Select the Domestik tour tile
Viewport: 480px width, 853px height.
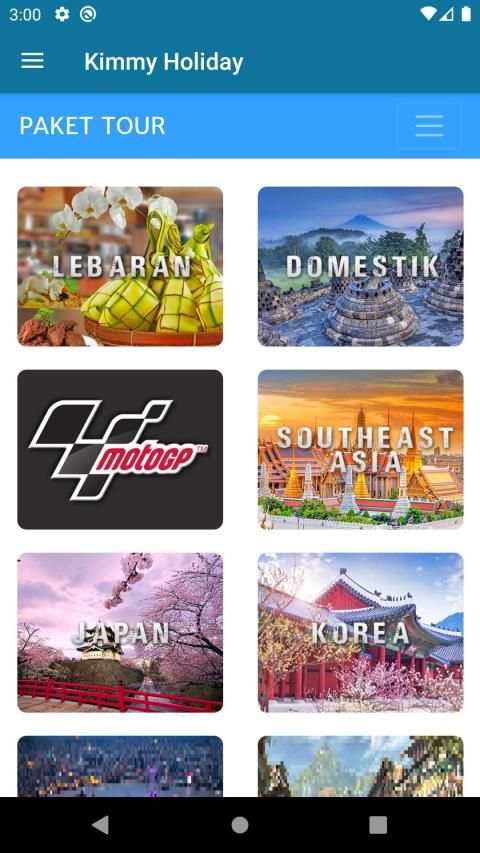click(361, 266)
